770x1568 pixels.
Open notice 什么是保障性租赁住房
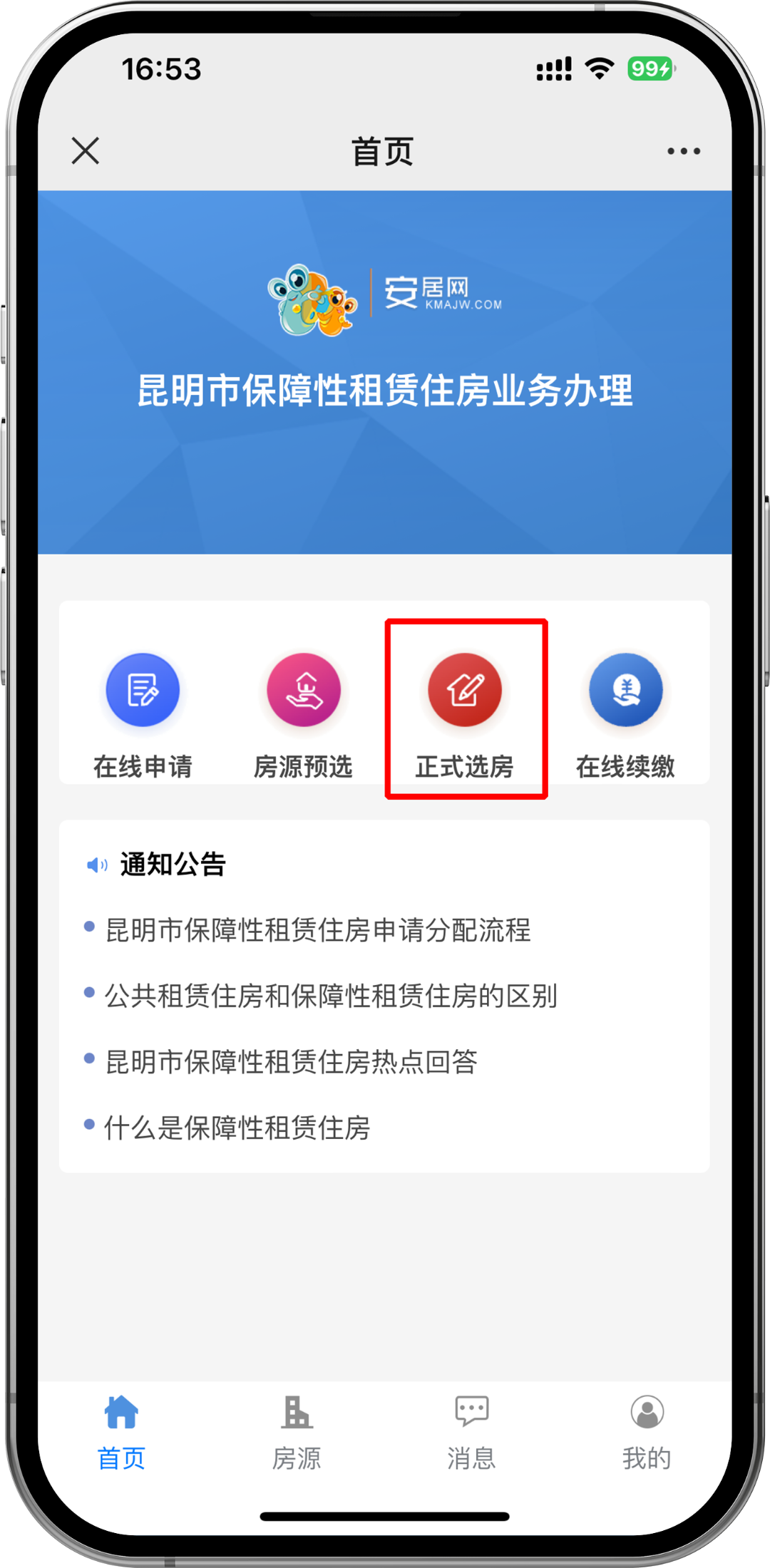(x=237, y=1128)
